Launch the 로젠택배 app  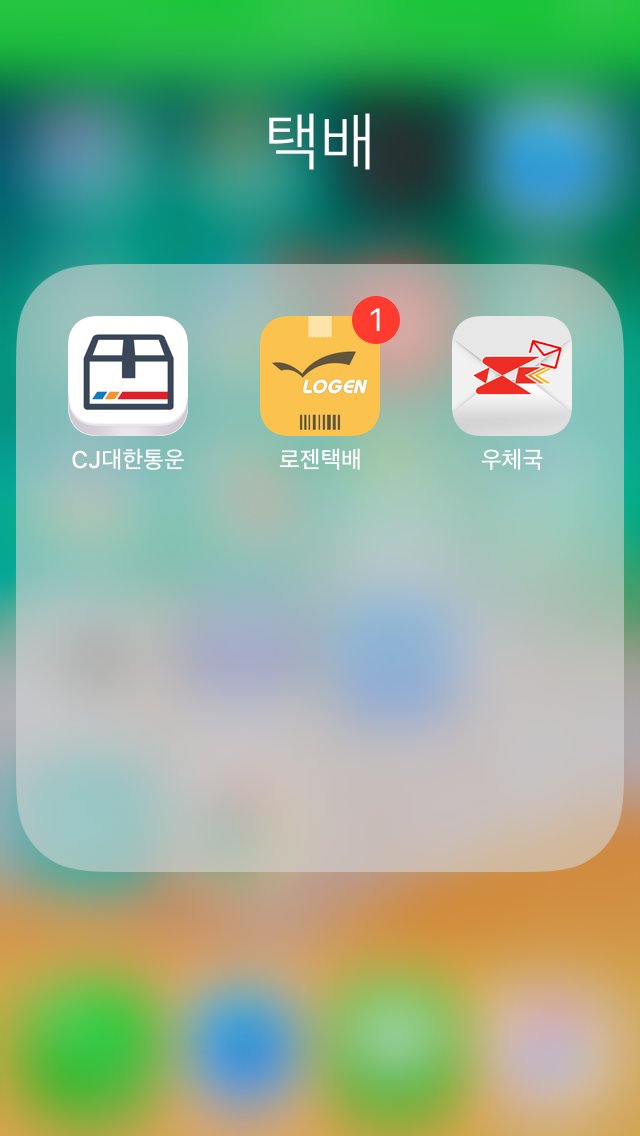point(320,375)
